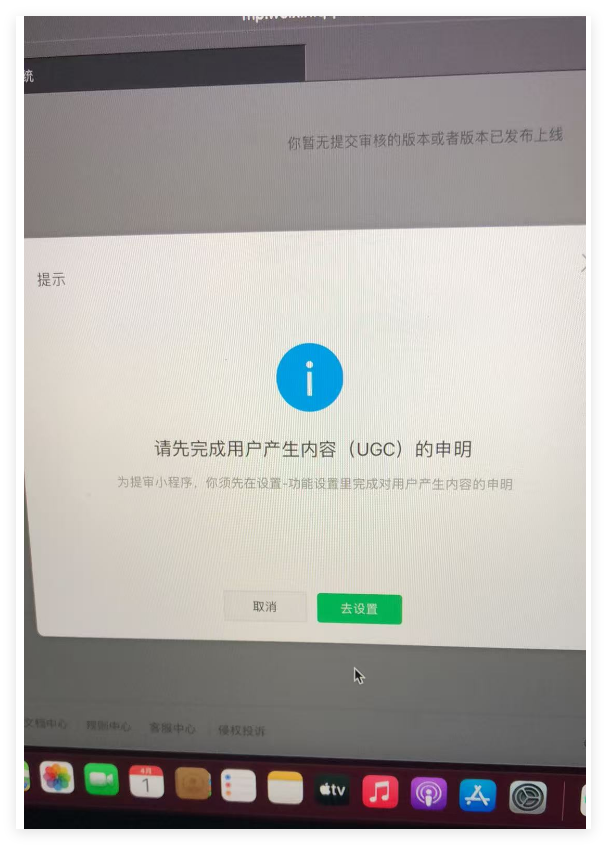Launch Photos from the dock
This screenshot has width=607, height=845.
point(57,777)
